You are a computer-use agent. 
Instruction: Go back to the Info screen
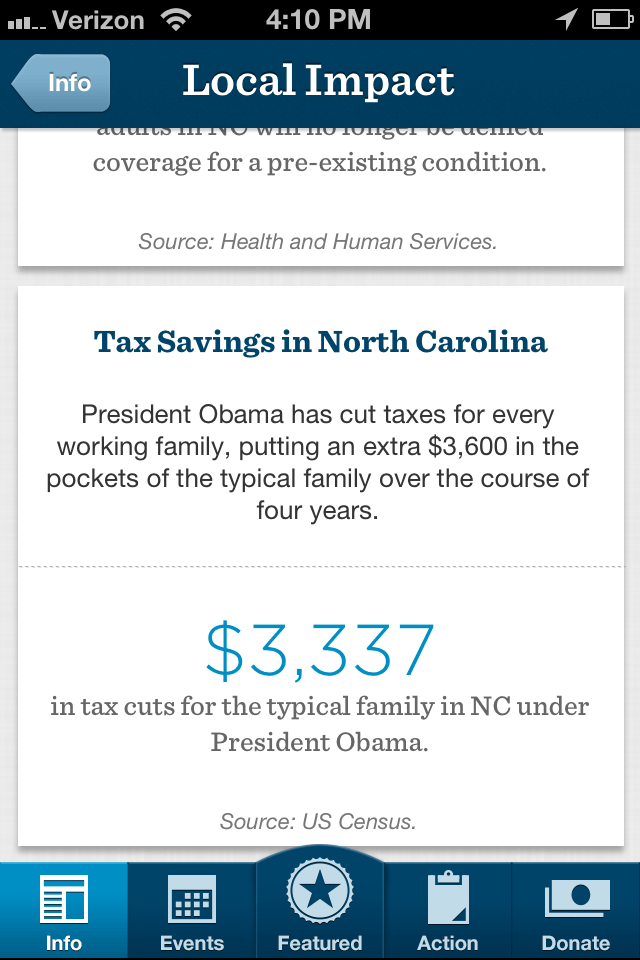click(62, 83)
